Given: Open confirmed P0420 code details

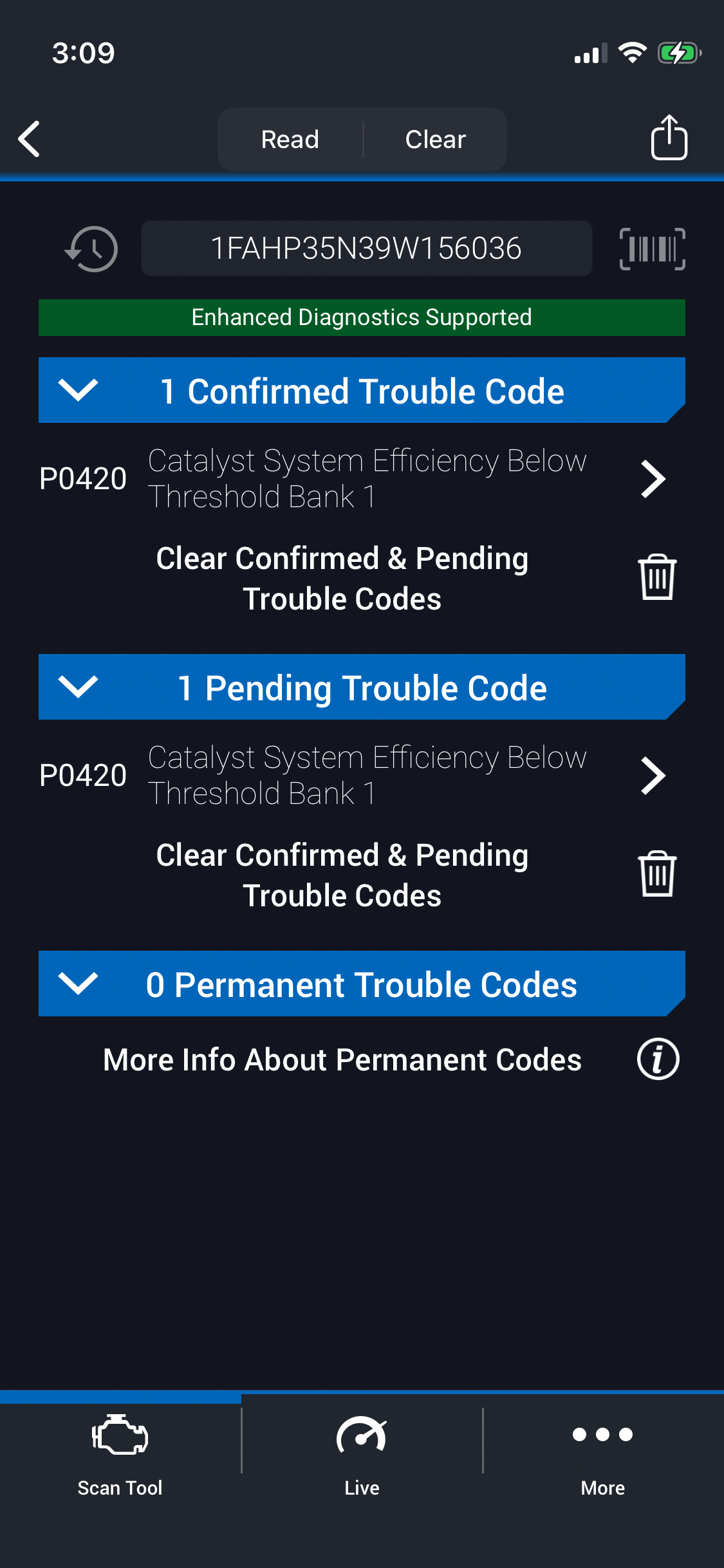Looking at the screenshot, I should [x=653, y=478].
